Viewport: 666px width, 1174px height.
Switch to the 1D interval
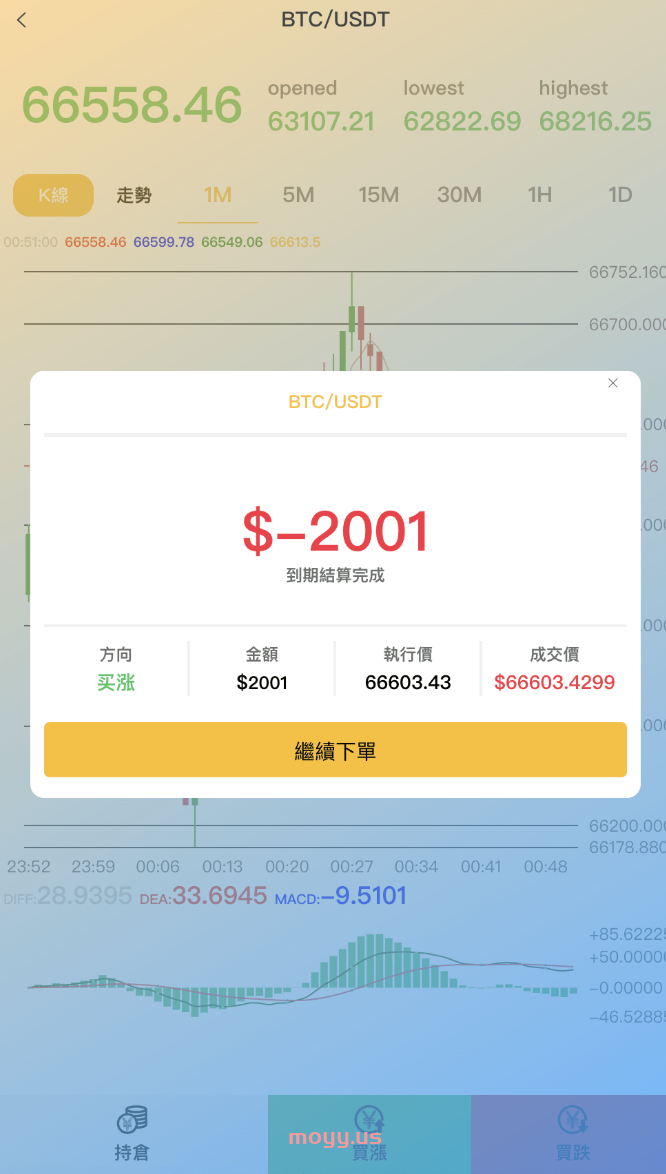click(620, 195)
